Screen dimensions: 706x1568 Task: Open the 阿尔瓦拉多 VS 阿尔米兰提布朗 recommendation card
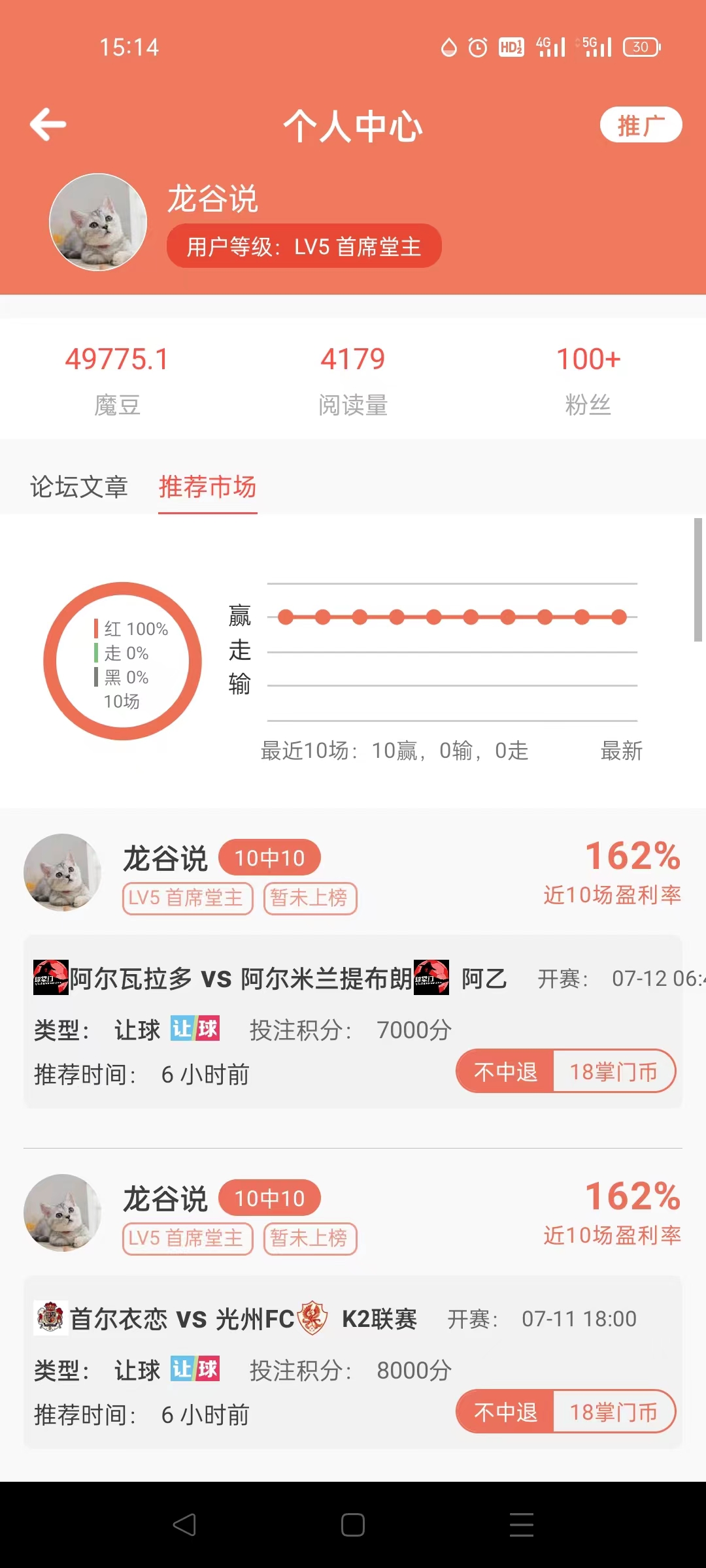point(353,1022)
